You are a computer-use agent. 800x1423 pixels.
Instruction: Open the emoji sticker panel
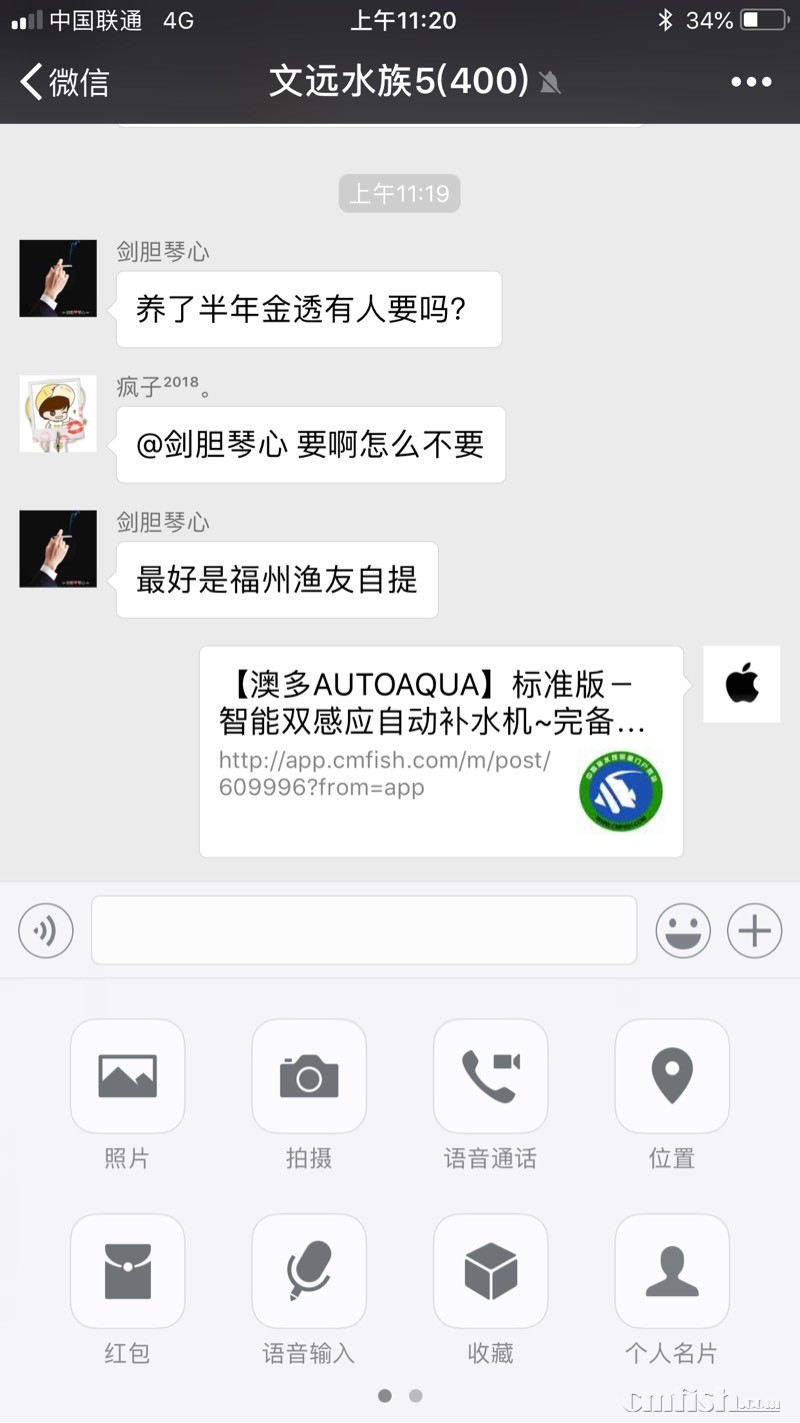tap(683, 931)
